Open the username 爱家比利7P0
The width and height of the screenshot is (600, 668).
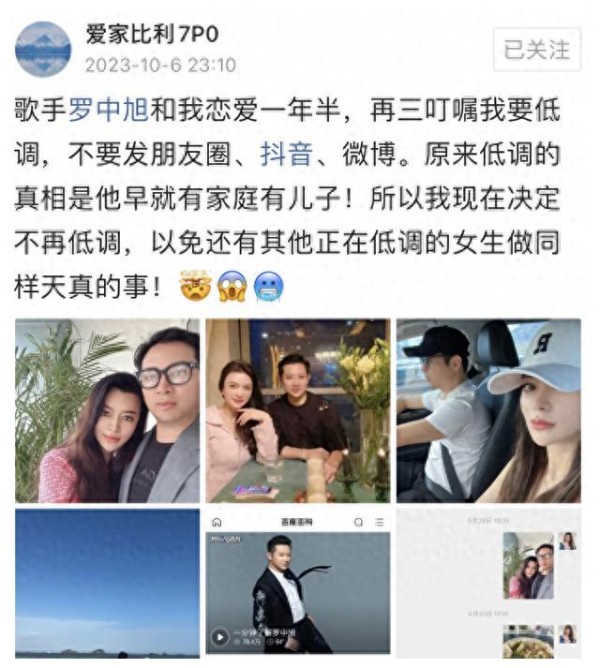point(151,34)
